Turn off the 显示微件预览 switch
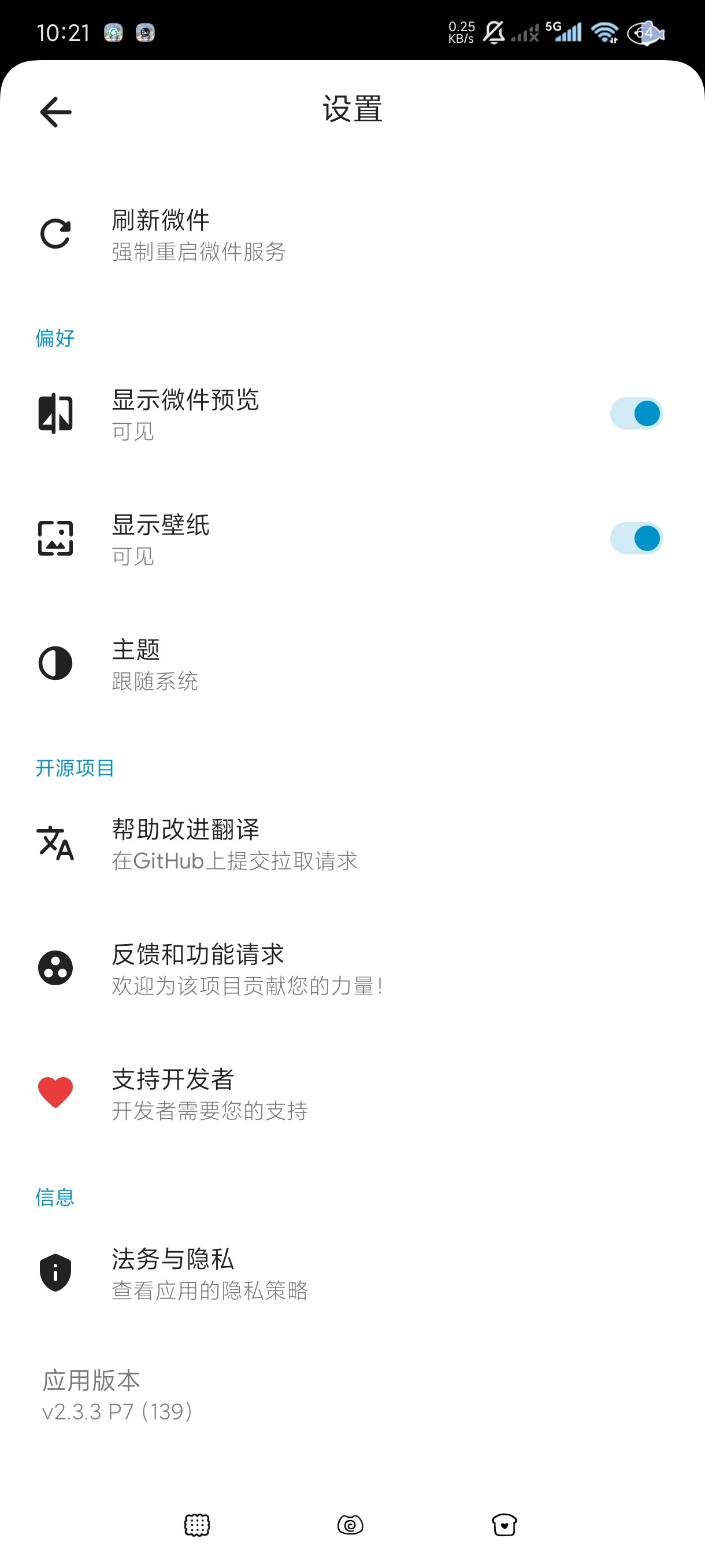 [636, 414]
